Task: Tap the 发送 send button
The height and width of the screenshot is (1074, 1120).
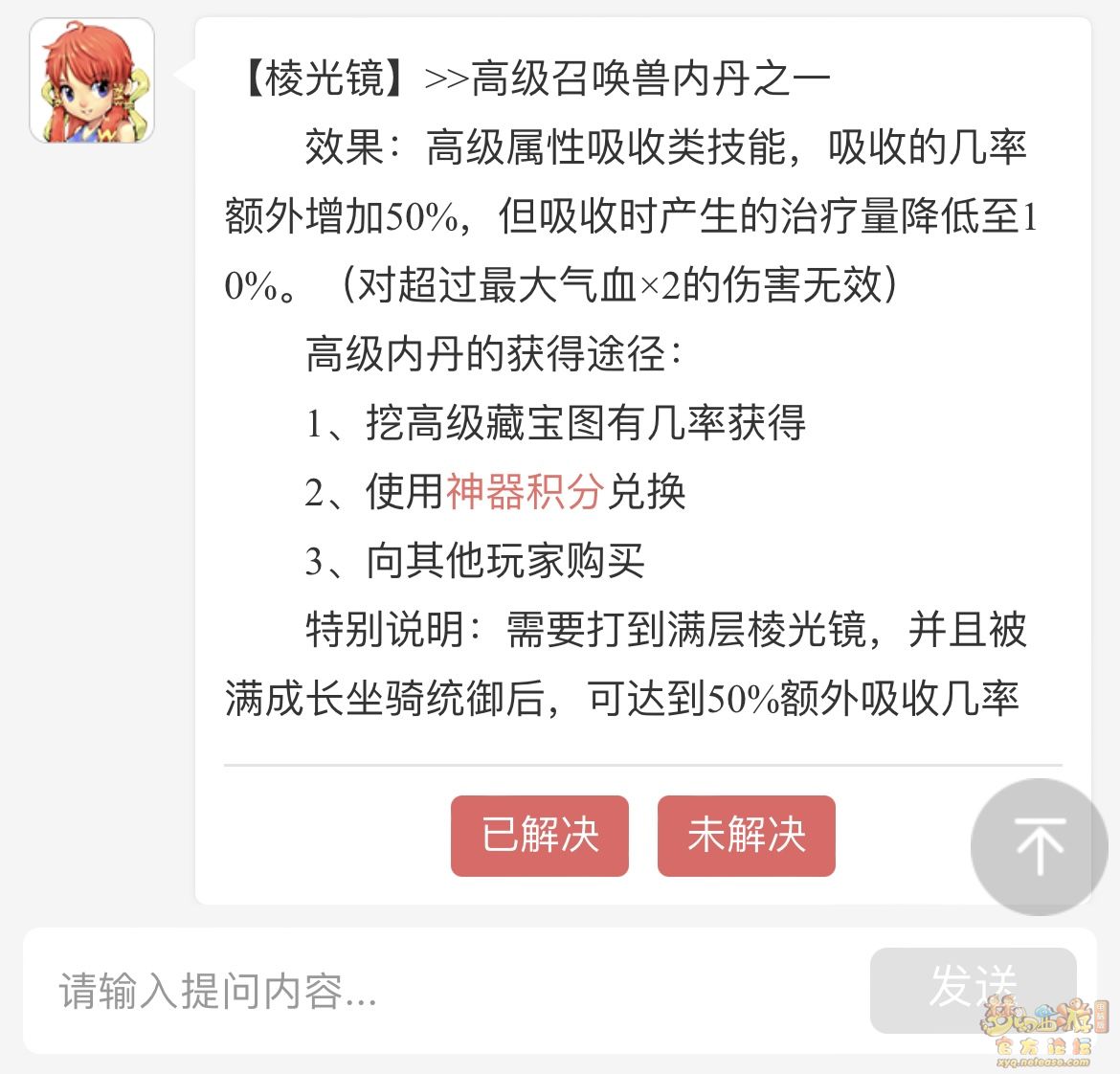Action: [972, 989]
